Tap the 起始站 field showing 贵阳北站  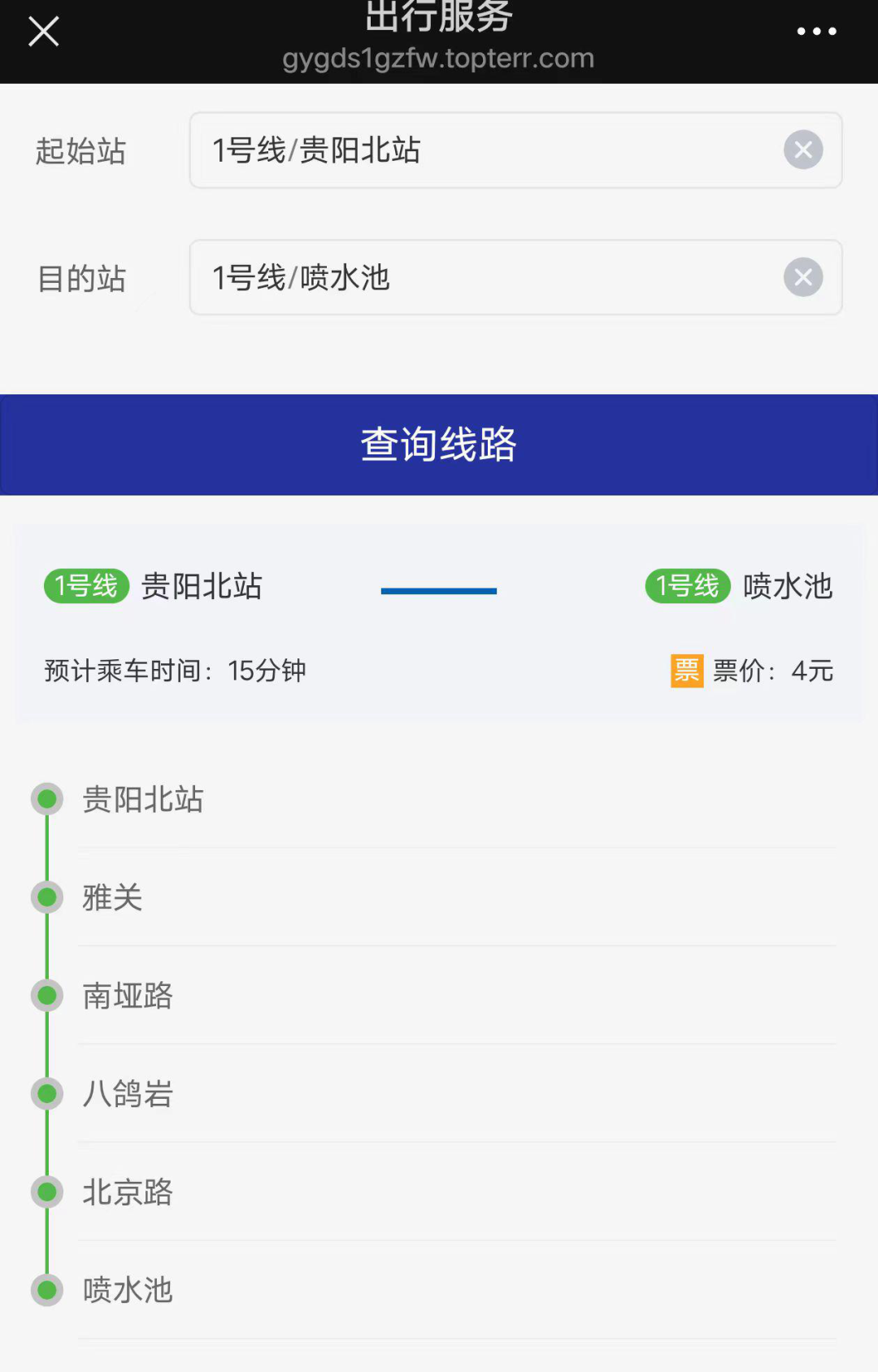480,150
